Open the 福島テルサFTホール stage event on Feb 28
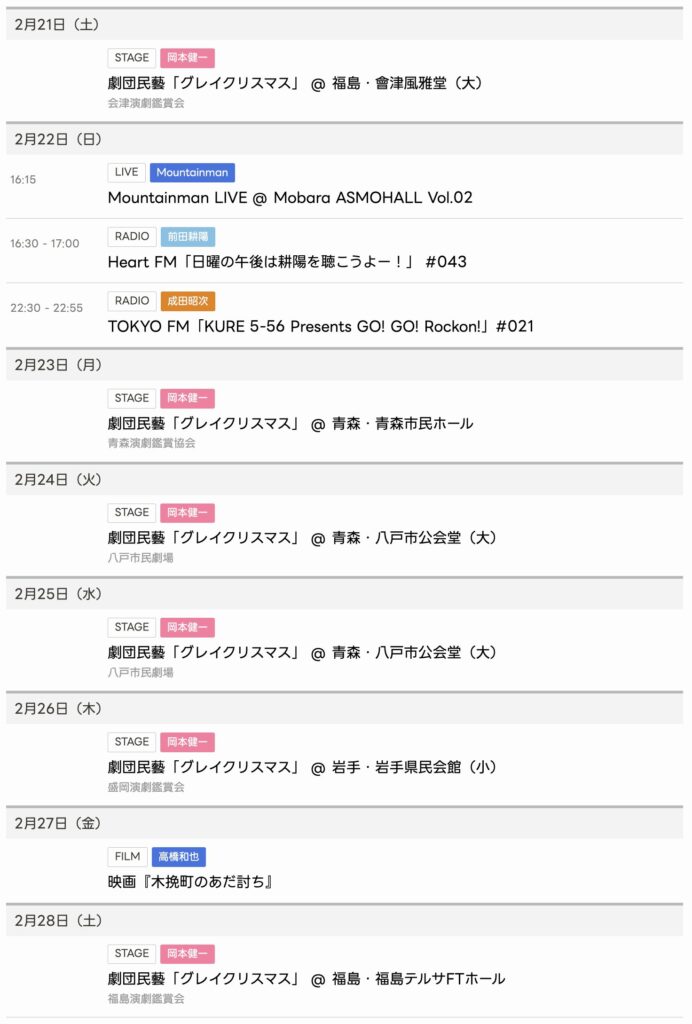This screenshot has height=1024, width=692. click(x=306, y=978)
